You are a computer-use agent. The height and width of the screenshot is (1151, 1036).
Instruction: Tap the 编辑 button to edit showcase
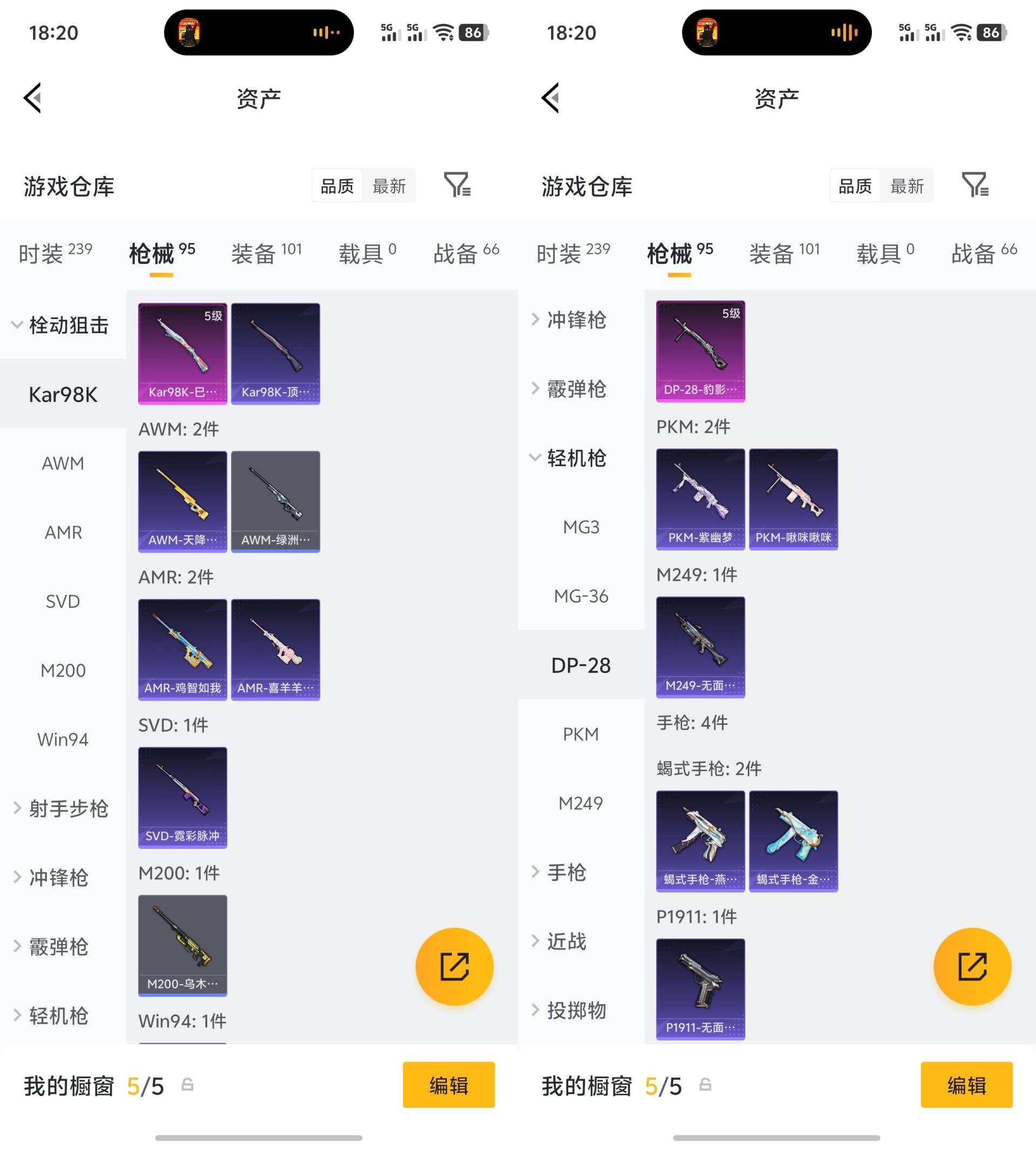tap(448, 1085)
